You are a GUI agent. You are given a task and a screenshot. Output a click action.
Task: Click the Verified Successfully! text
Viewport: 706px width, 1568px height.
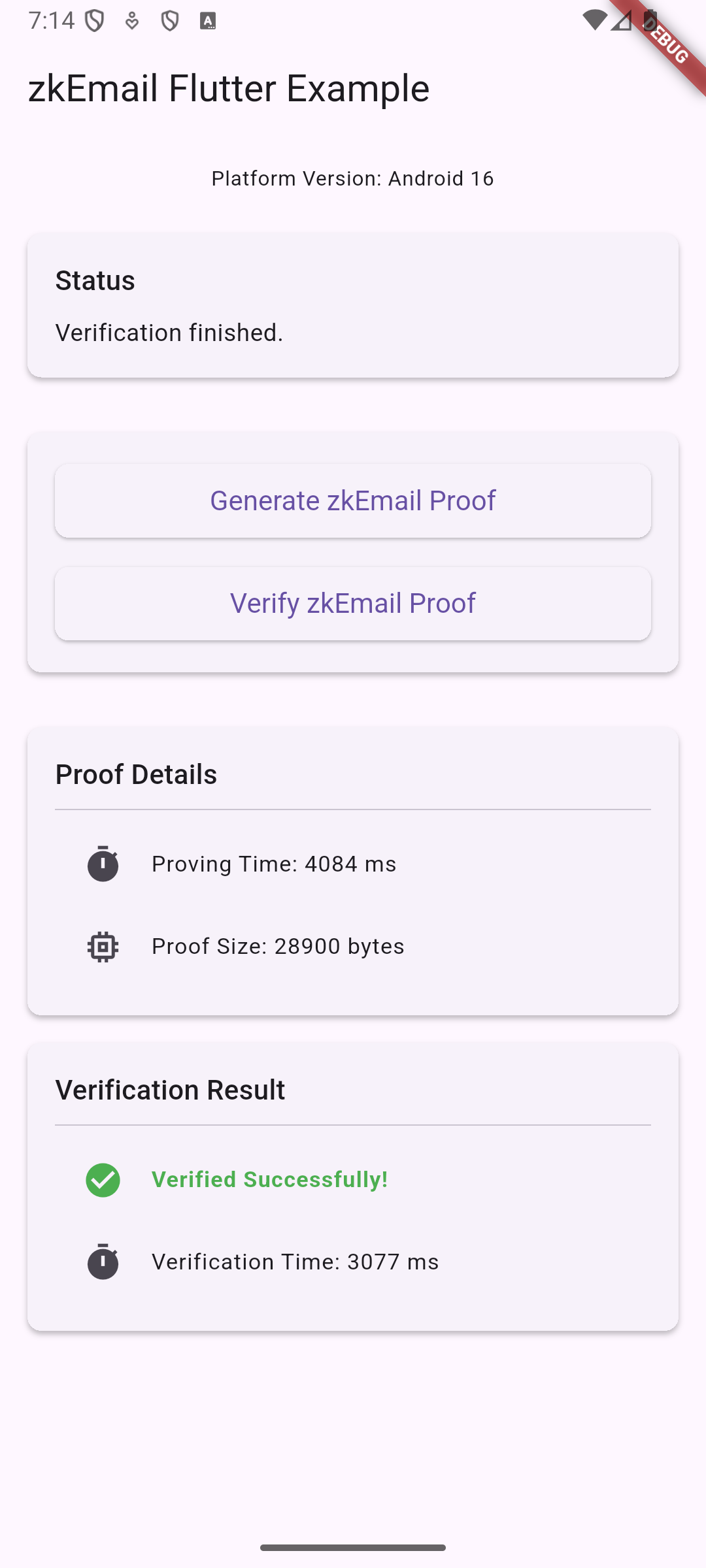tap(270, 1179)
